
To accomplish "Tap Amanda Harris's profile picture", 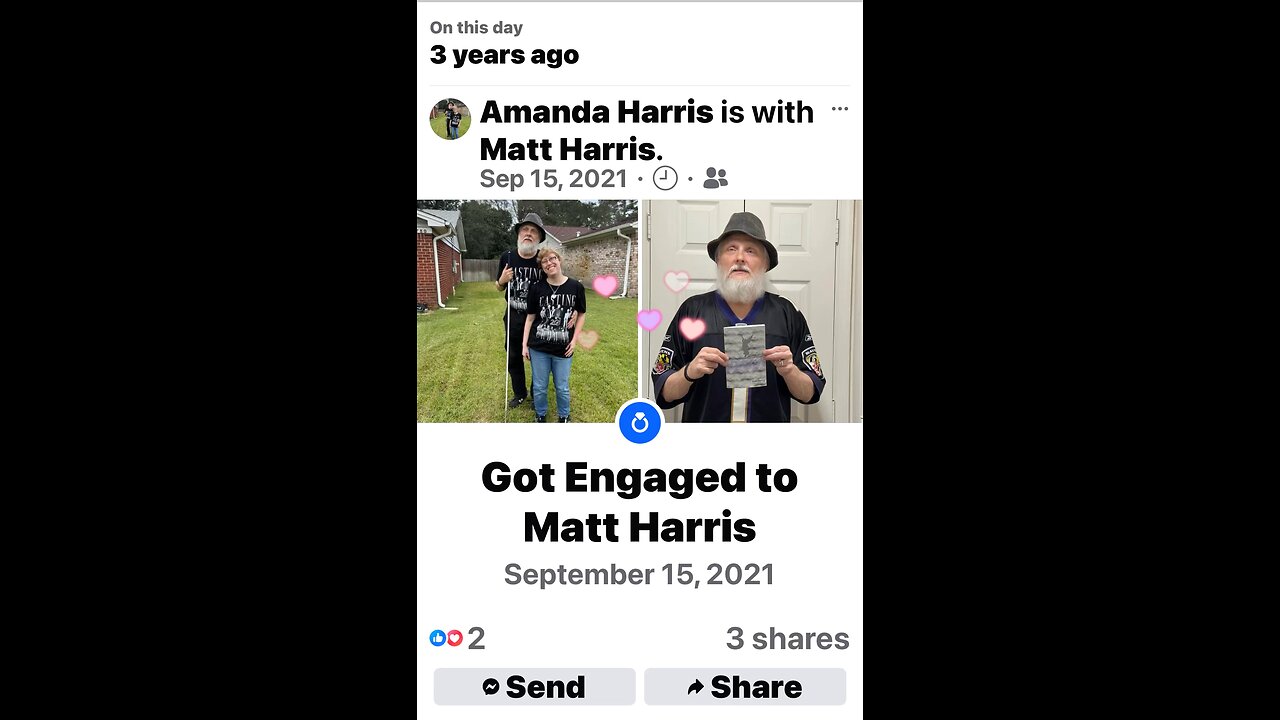I will tap(450, 119).
